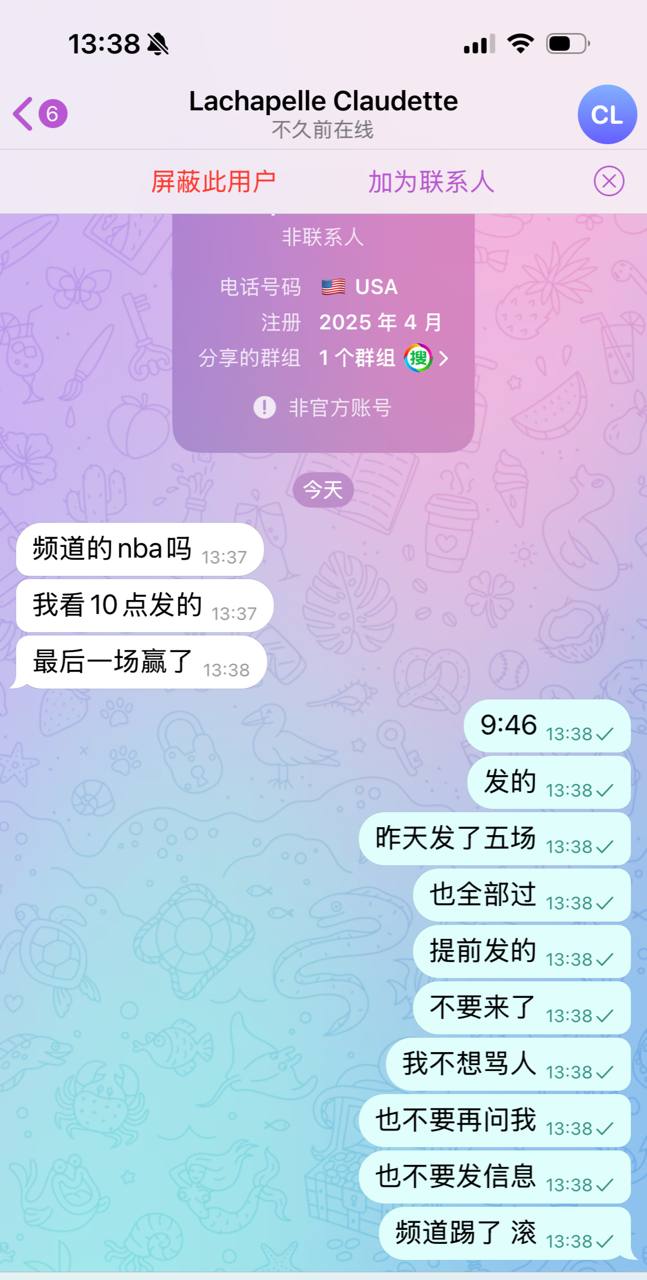The image size is (647, 1280).
Task: Add user via 加为联系人
Action: pyautogui.click(x=431, y=182)
